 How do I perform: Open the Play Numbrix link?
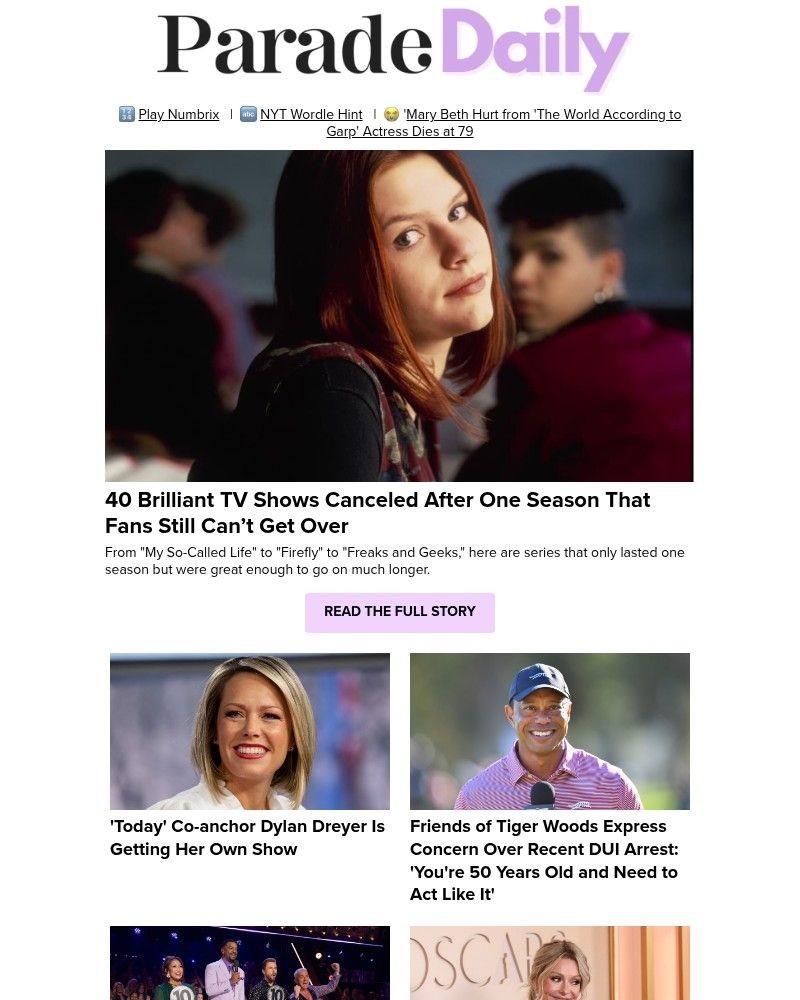(x=178, y=115)
